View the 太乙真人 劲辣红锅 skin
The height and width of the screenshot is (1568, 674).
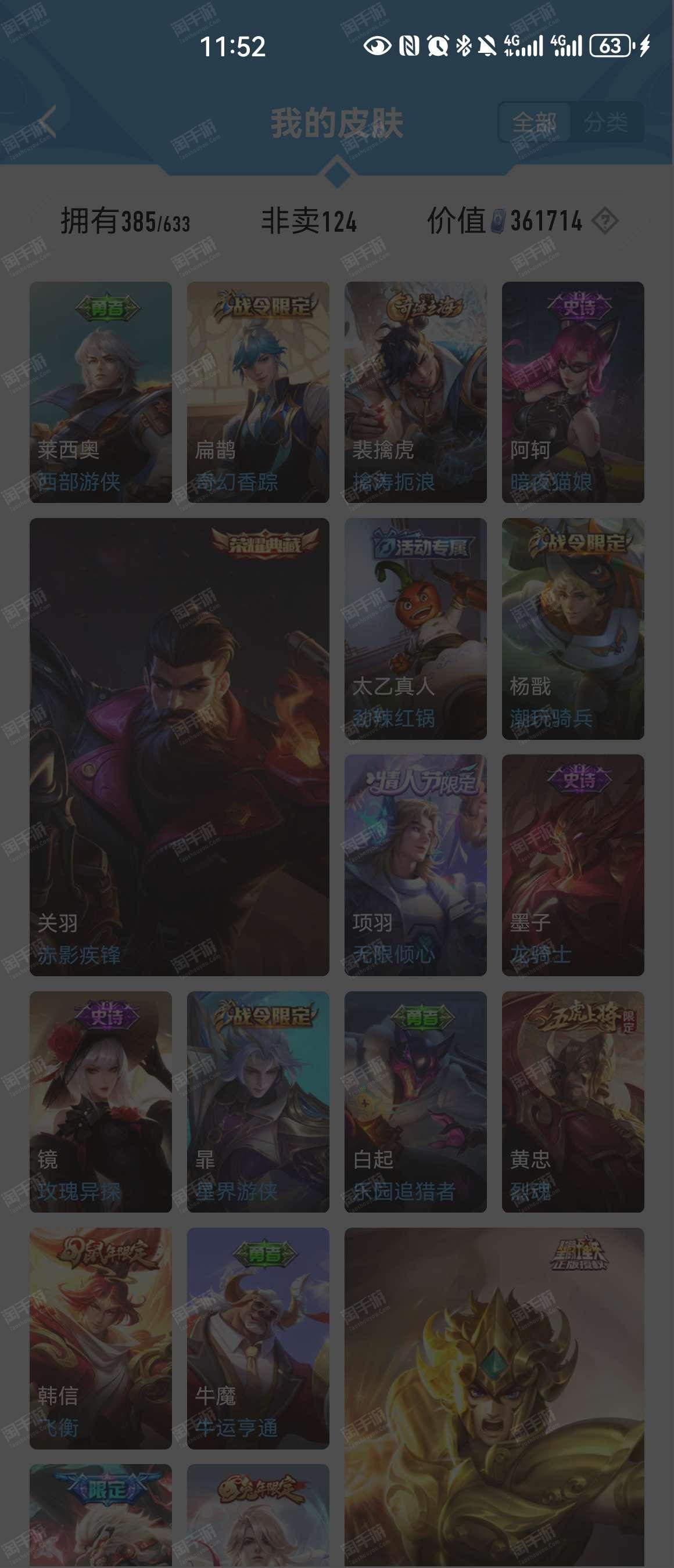point(415,629)
